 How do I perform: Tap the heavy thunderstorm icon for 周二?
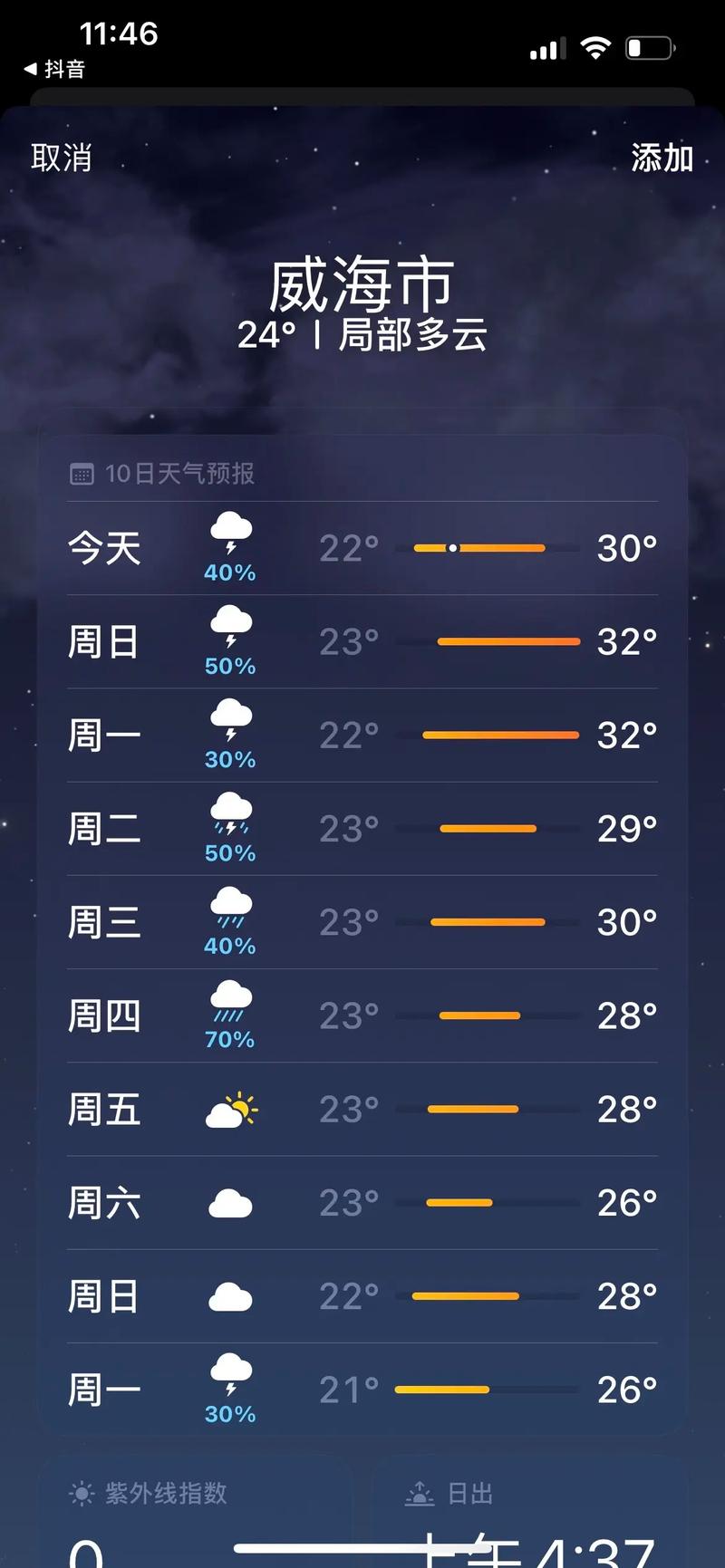point(228,815)
